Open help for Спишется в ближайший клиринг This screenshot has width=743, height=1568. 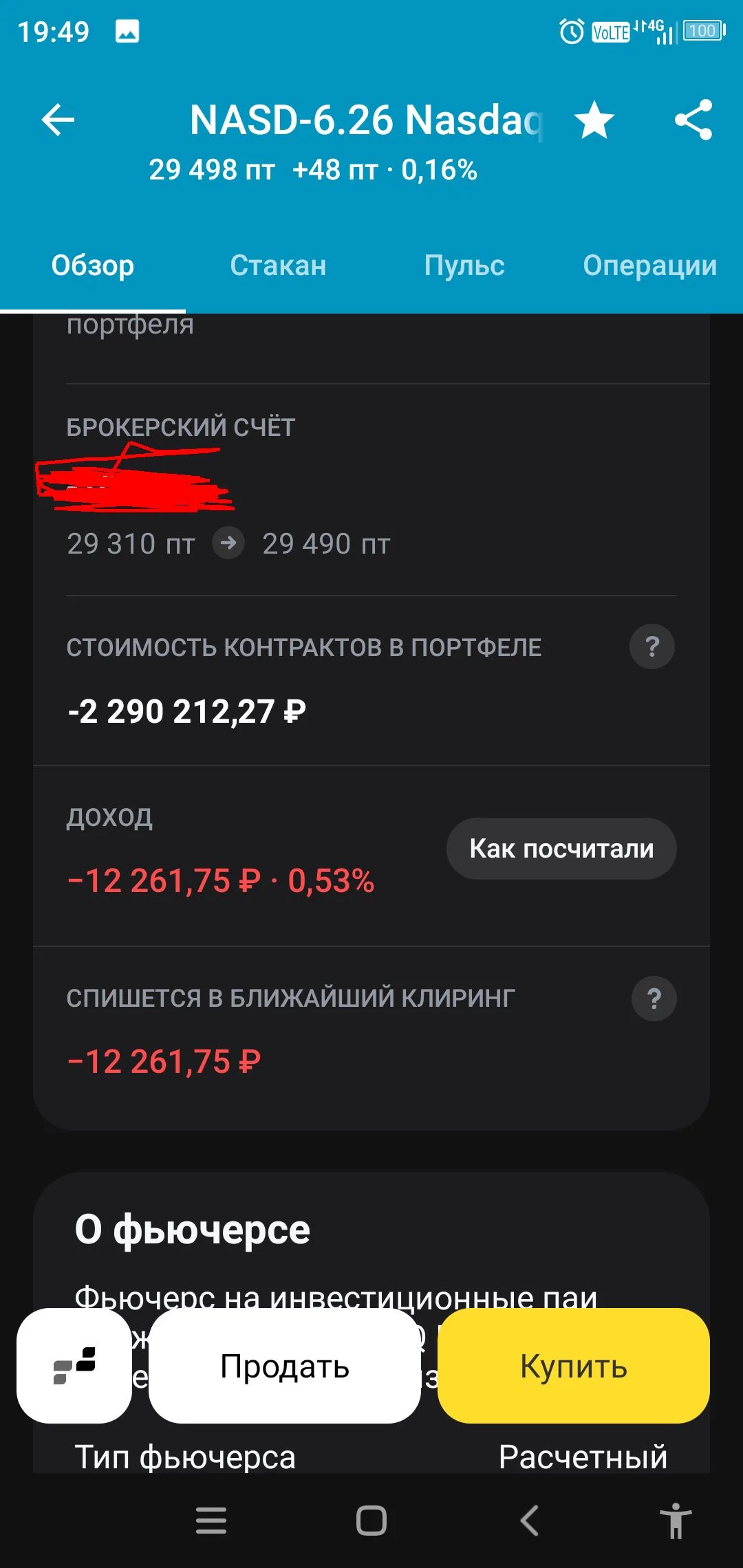click(654, 999)
